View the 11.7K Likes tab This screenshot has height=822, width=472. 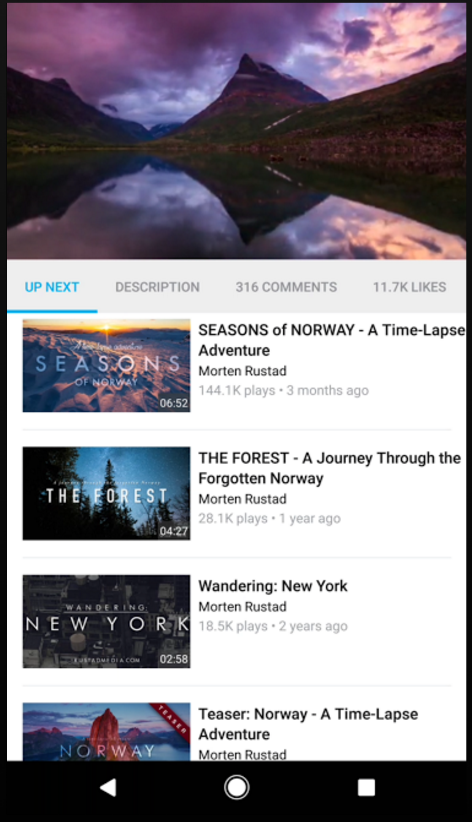click(x=410, y=287)
